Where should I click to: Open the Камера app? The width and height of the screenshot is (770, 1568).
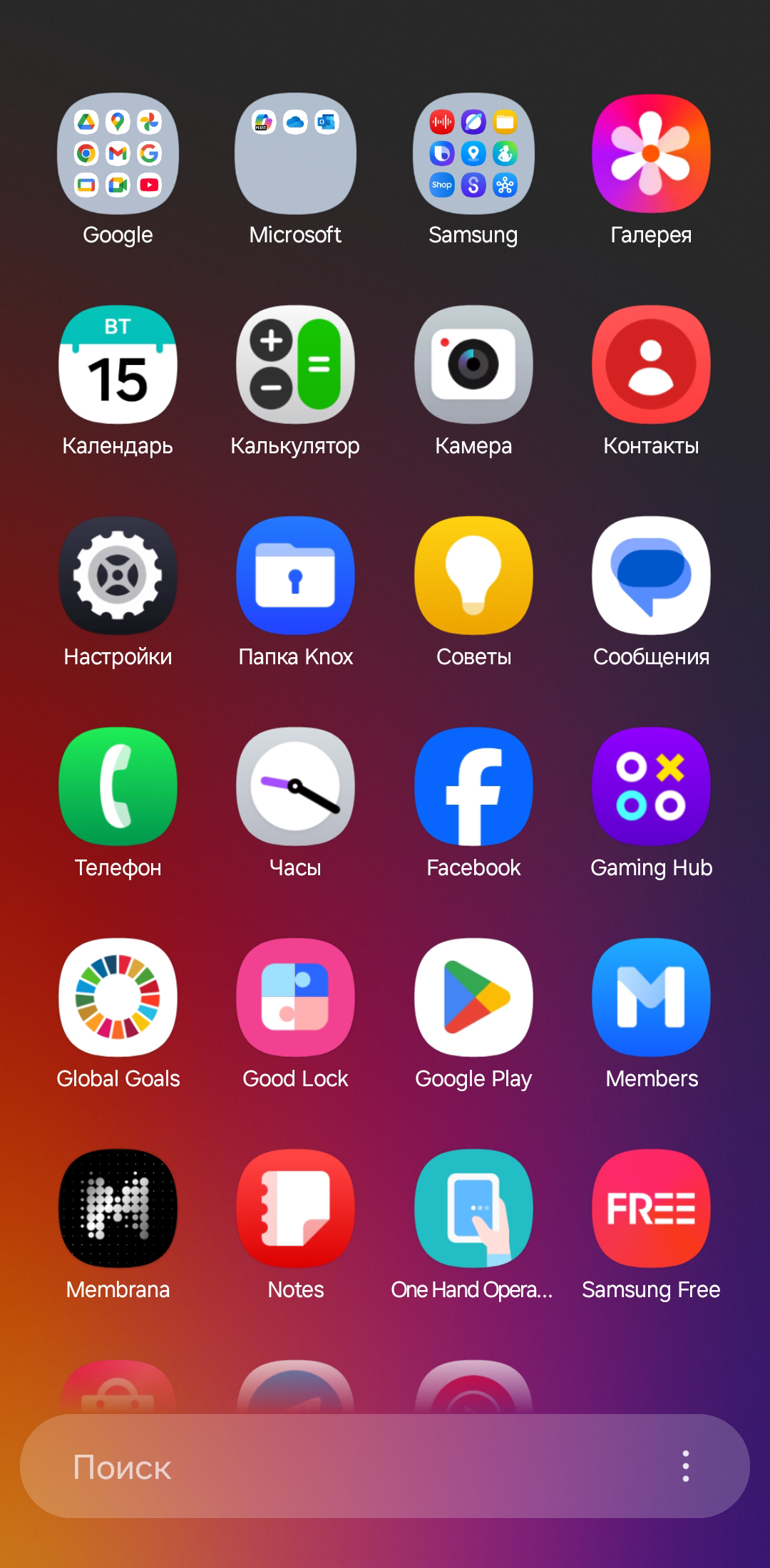coord(473,364)
